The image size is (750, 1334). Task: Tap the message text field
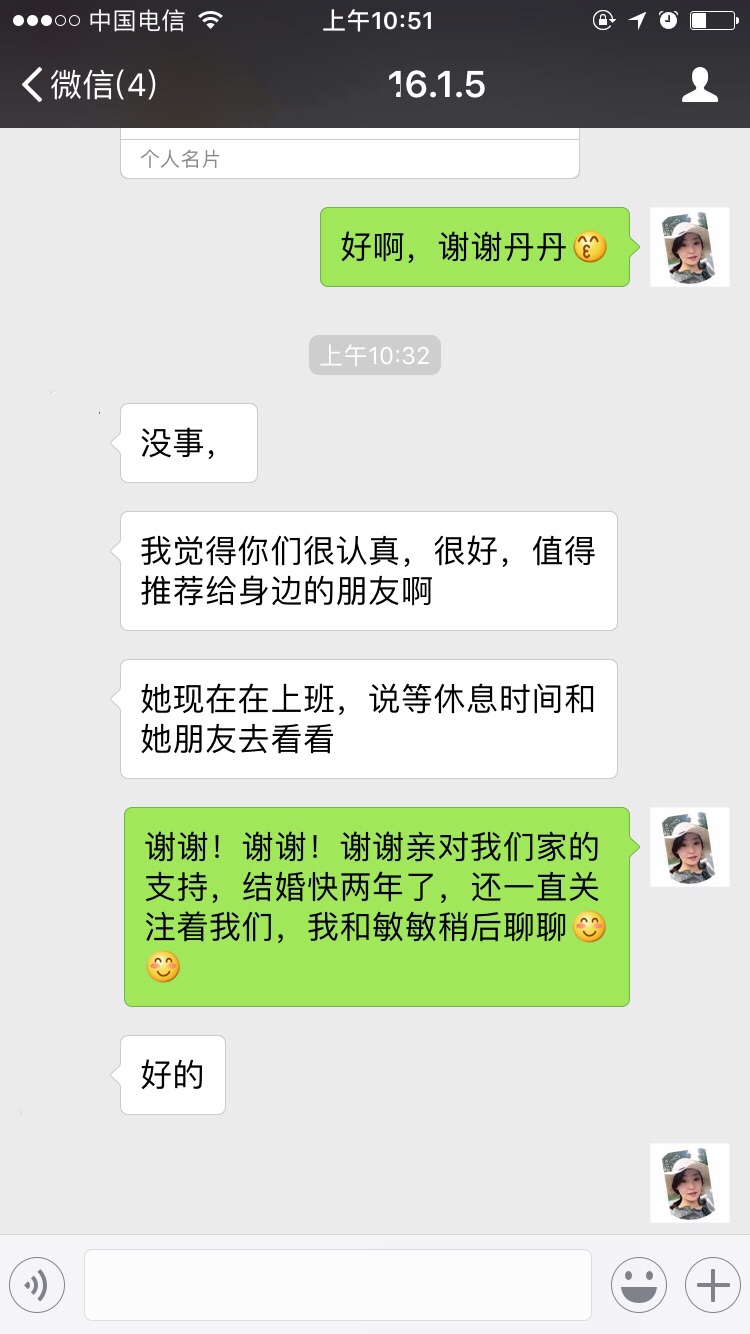338,1285
